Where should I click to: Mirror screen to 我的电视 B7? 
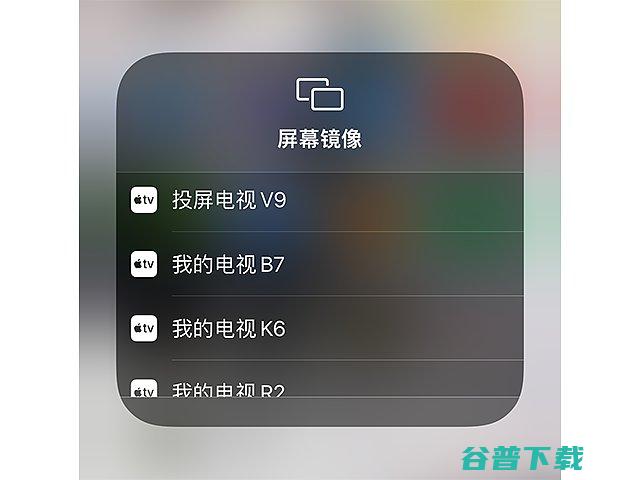[x=229, y=264]
